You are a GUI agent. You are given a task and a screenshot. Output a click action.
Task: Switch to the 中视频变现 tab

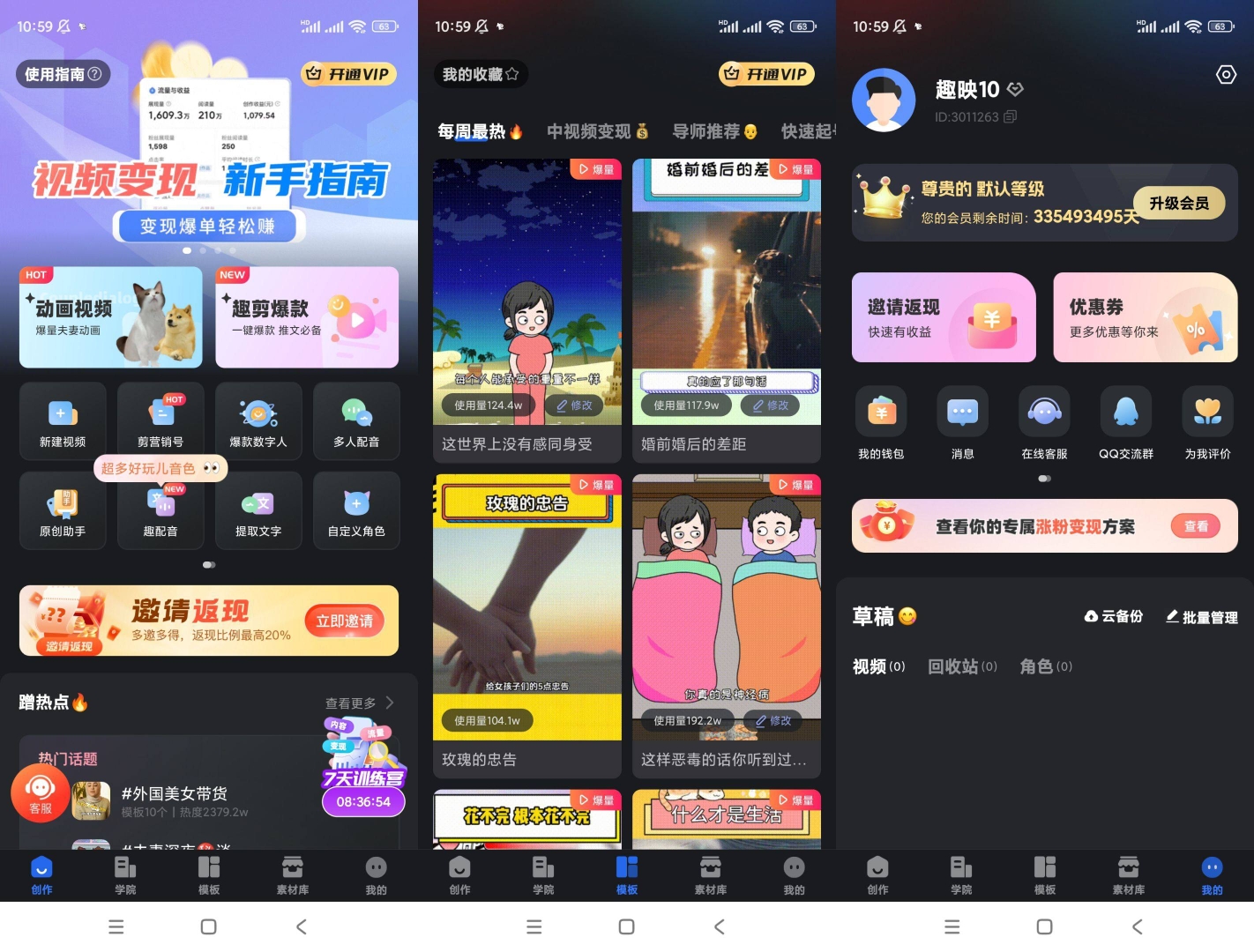597,131
